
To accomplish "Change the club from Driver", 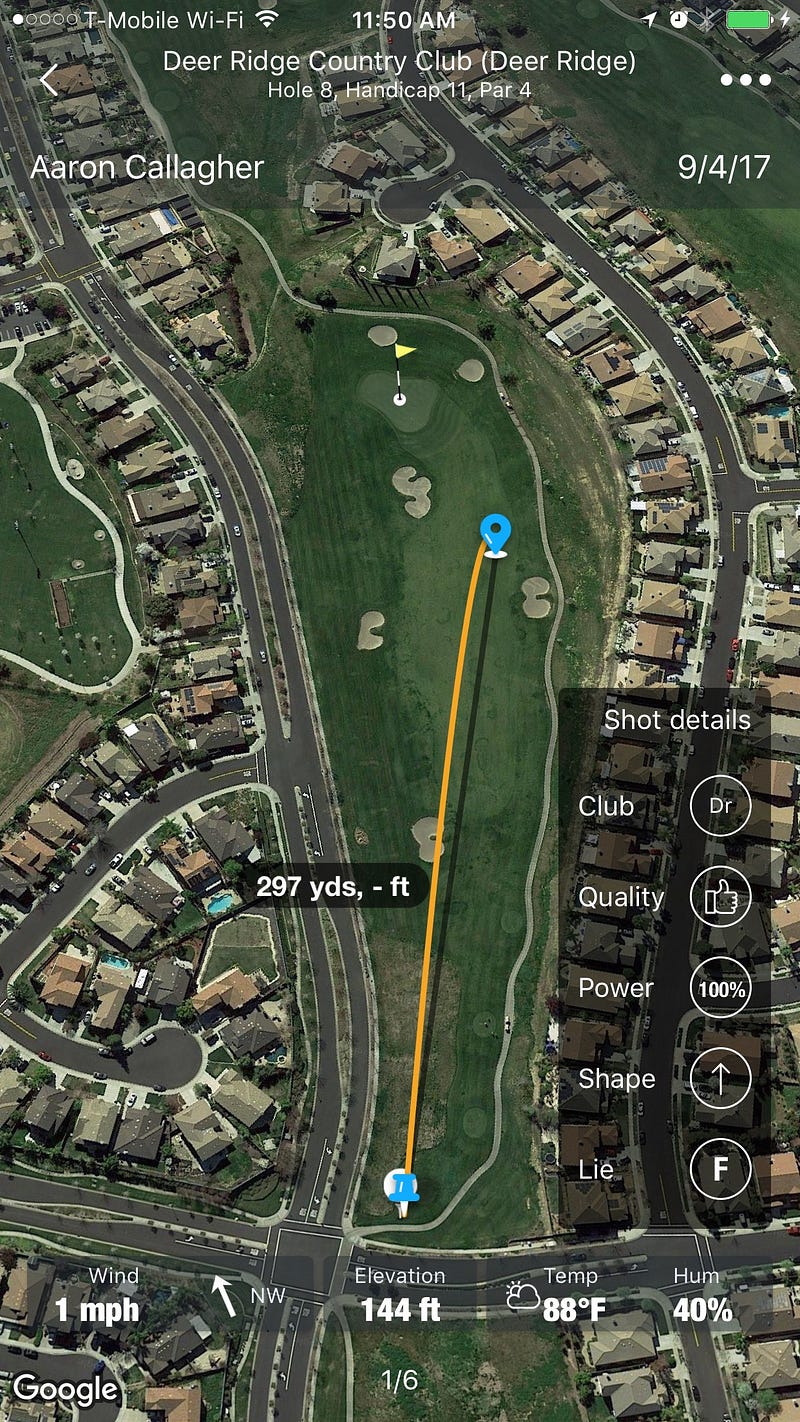I will click(720, 806).
